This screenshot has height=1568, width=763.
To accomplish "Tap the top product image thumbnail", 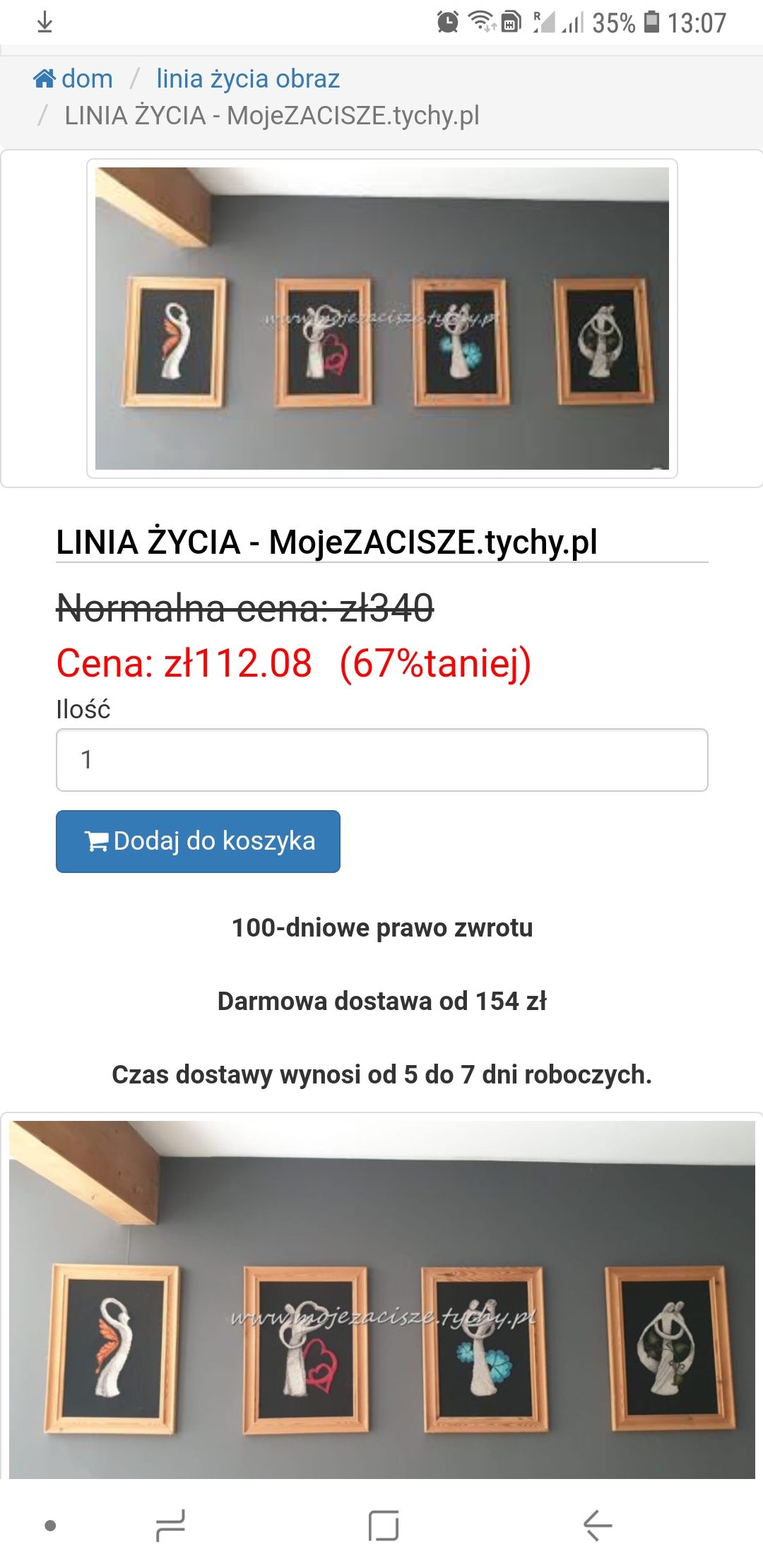I will (x=381, y=318).
